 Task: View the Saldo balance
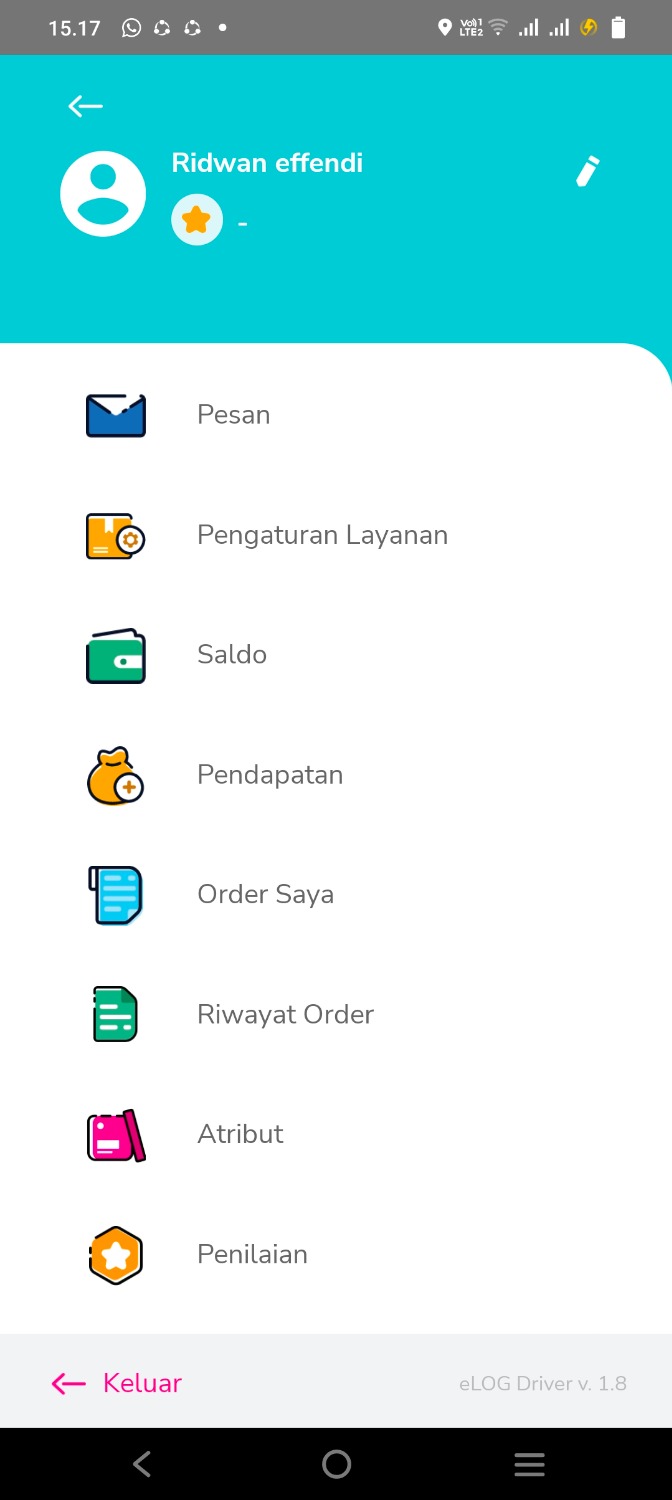click(x=232, y=655)
